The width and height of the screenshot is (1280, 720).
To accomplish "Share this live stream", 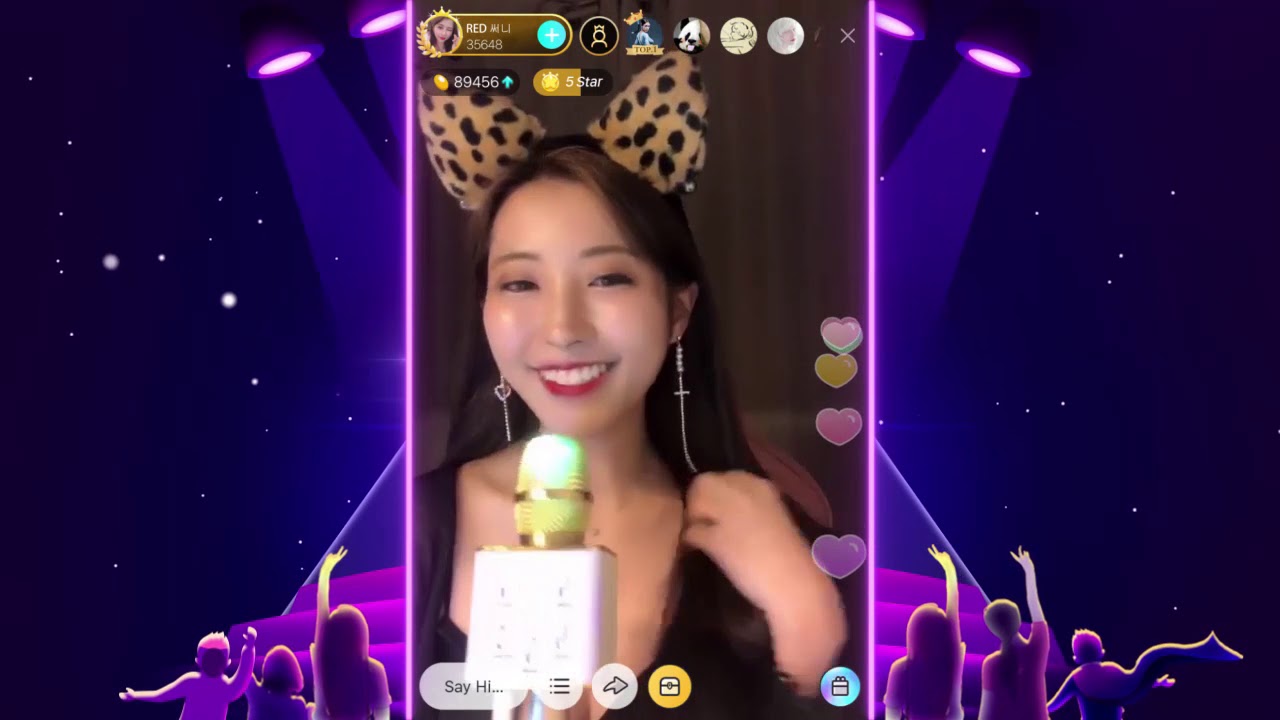I will coord(615,687).
